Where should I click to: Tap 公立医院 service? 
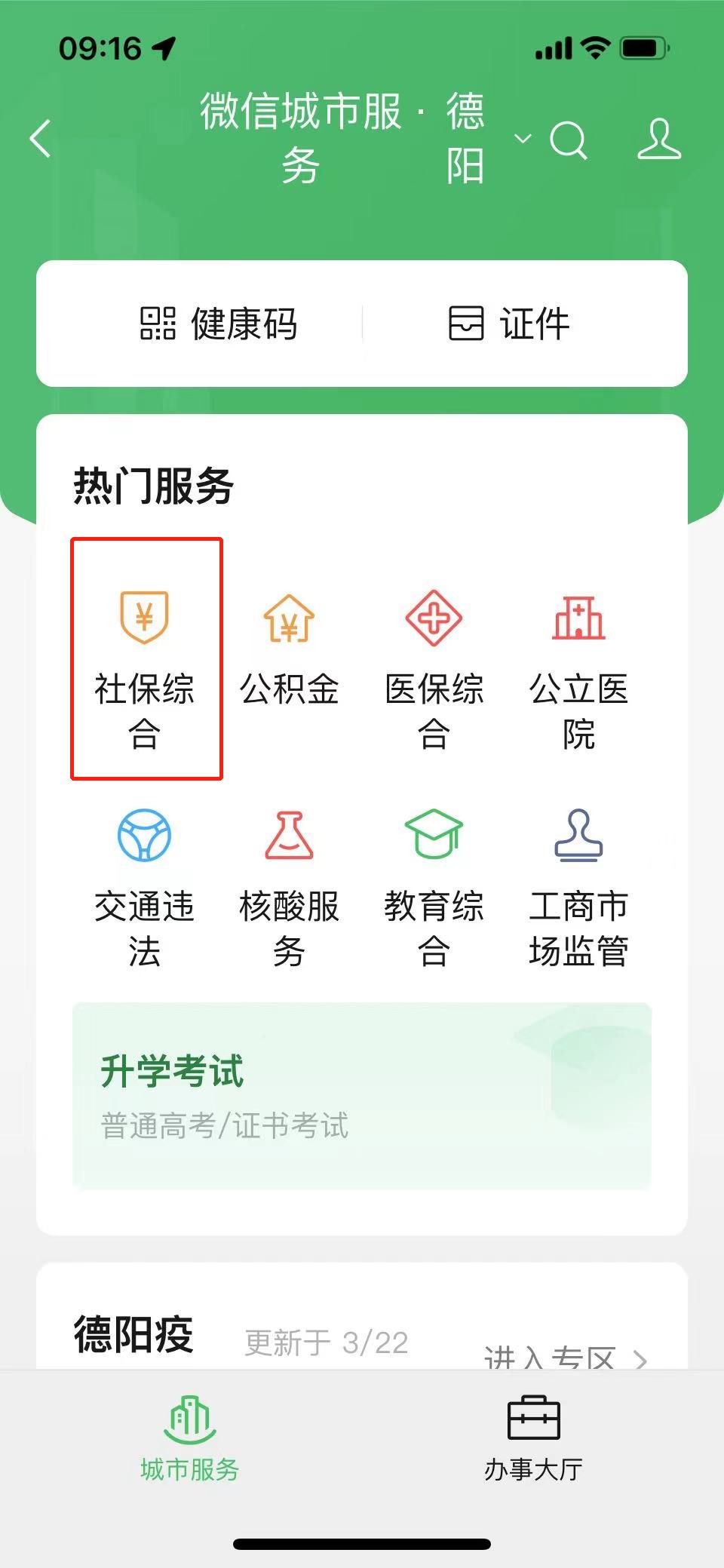tap(578, 659)
